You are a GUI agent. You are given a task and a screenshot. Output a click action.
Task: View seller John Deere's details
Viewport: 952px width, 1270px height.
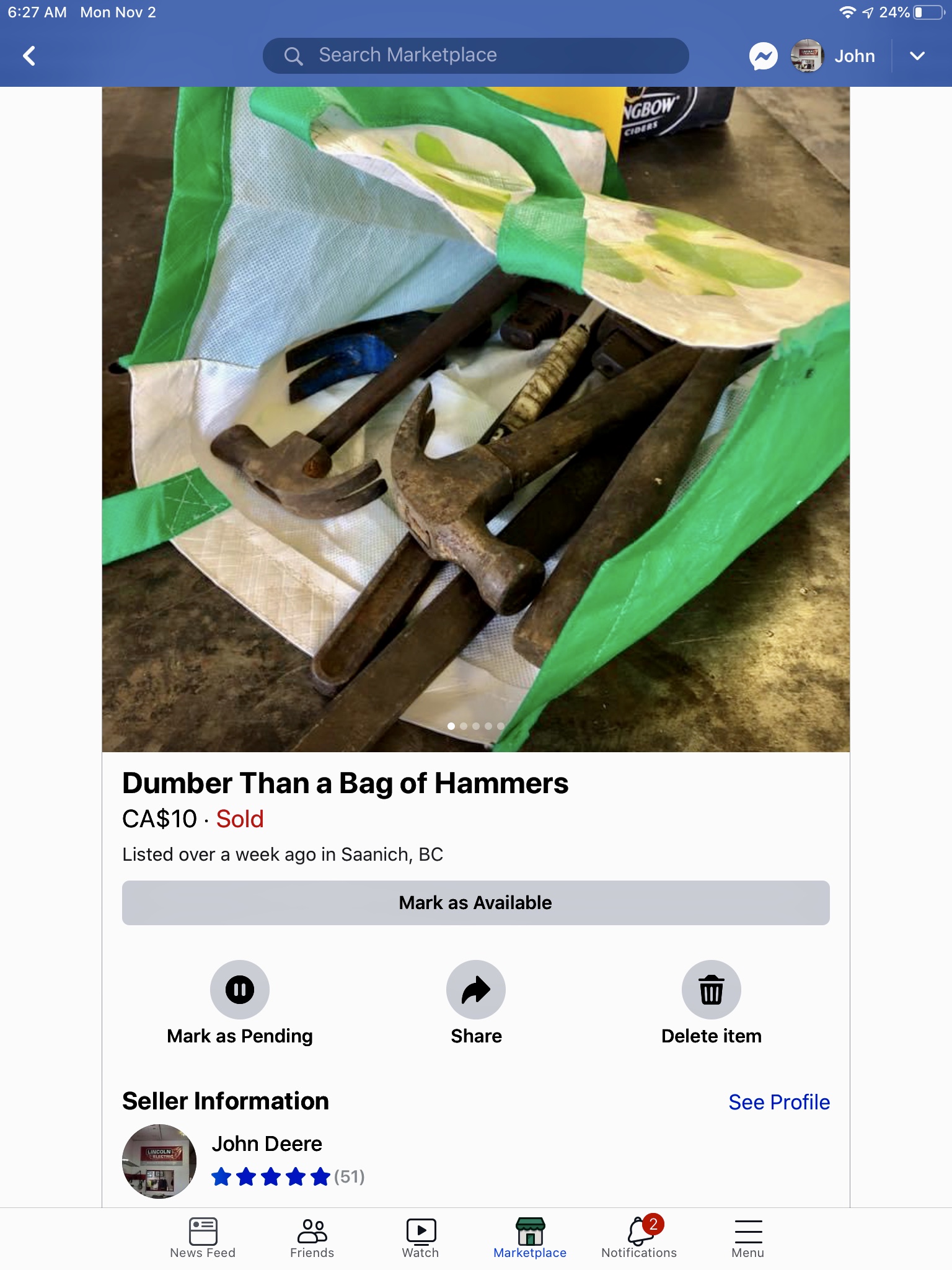tap(267, 1144)
